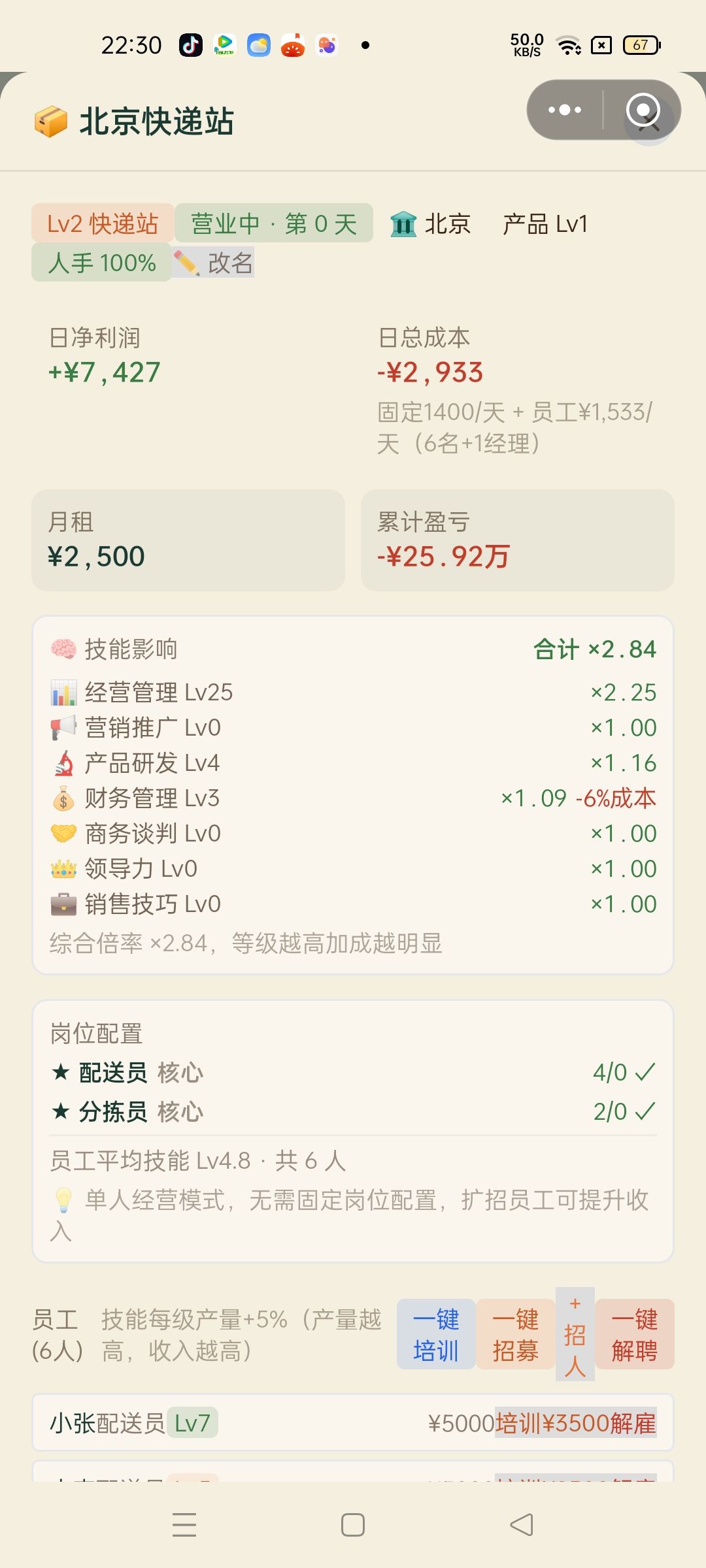Tap 一键招募 to recruit employees
The height and width of the screenshot is (1568, 706).
pos(516,1334)
